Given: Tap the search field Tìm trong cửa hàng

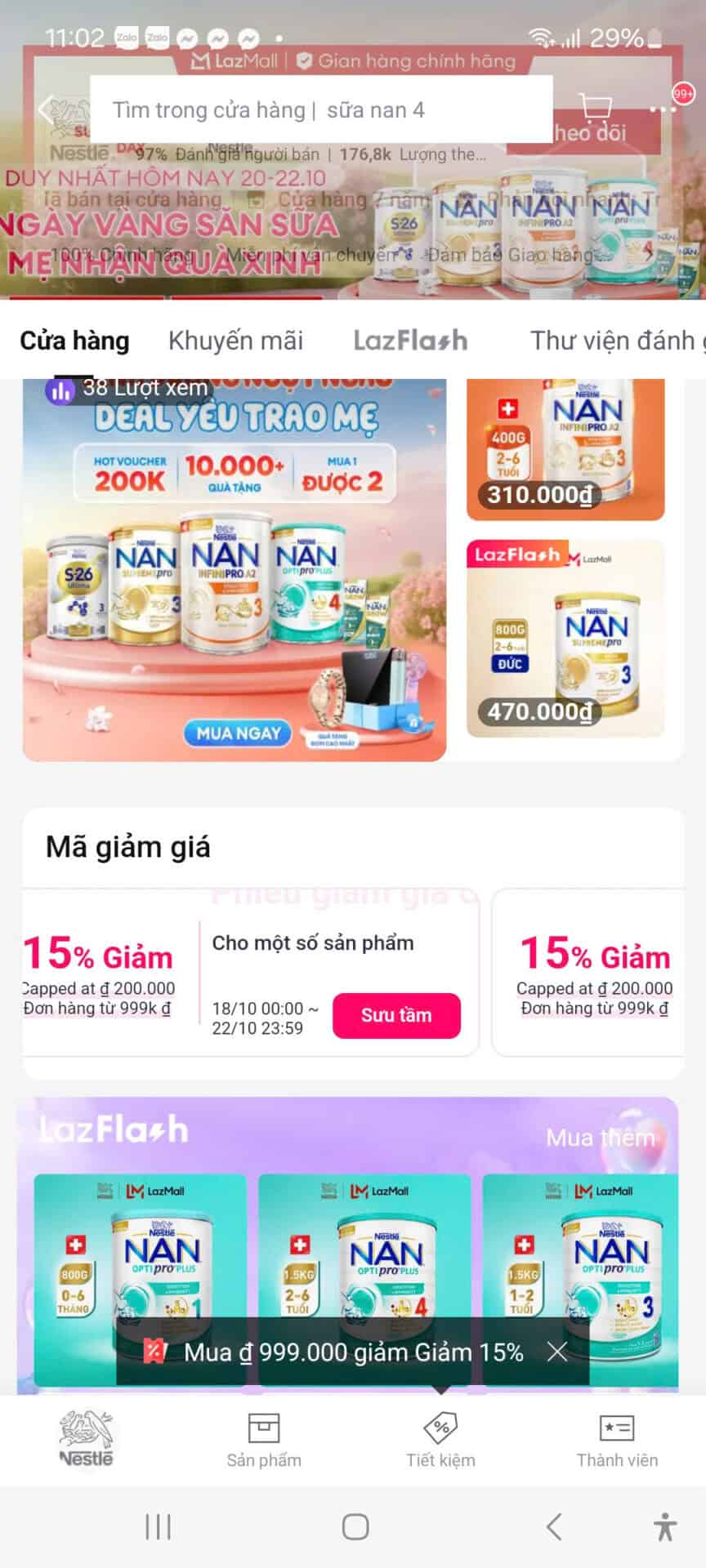Looking at the screenshot, I should click(320, 110).
